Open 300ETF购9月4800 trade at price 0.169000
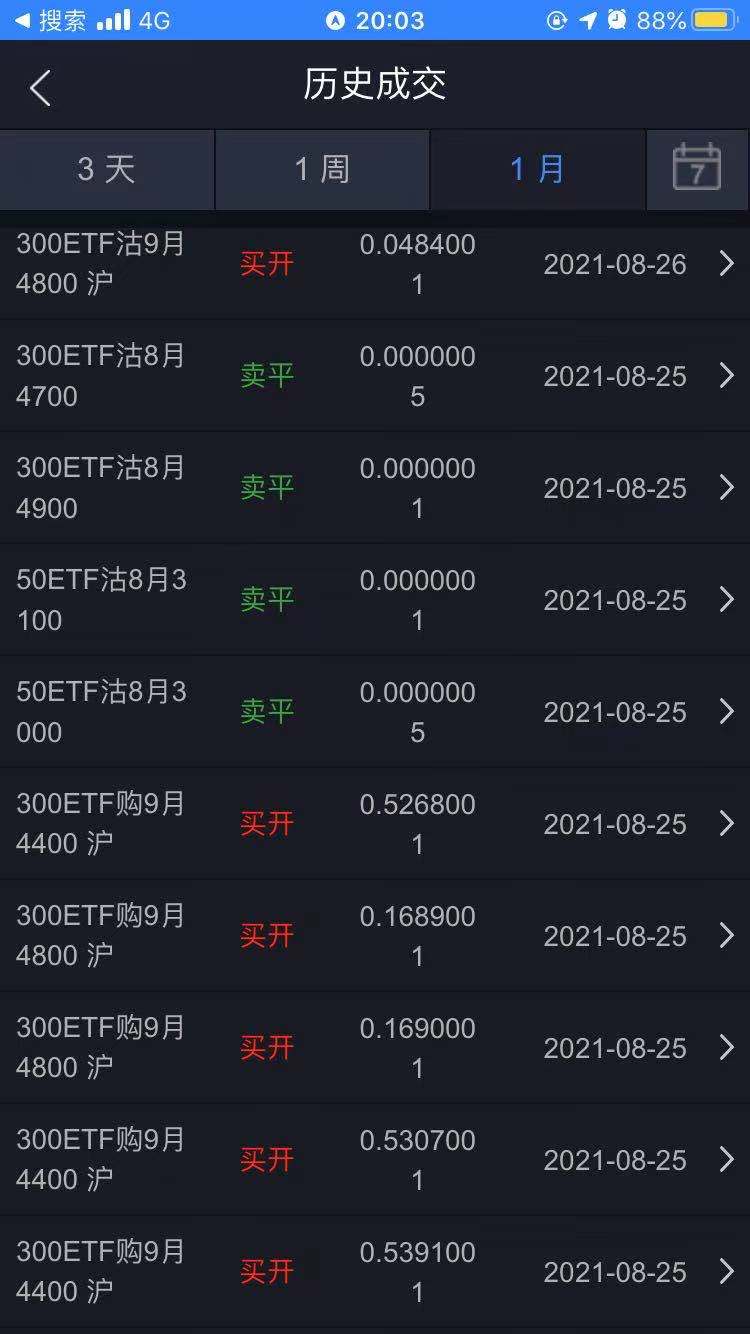The image size is (750, 1334). 375,1048
